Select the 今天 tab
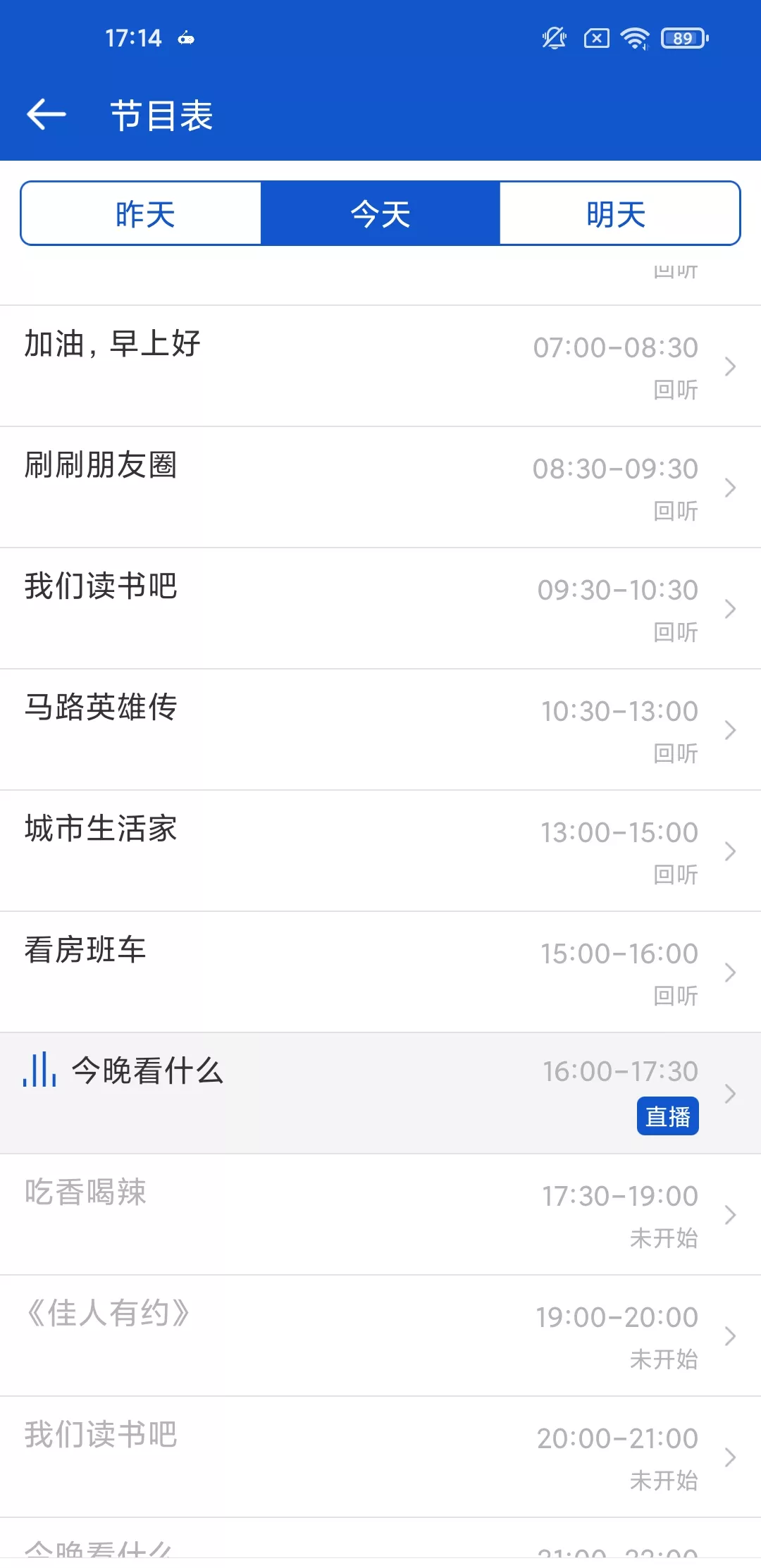The width and height of the screenshot is (761, 1568). [x=380, y=214]
